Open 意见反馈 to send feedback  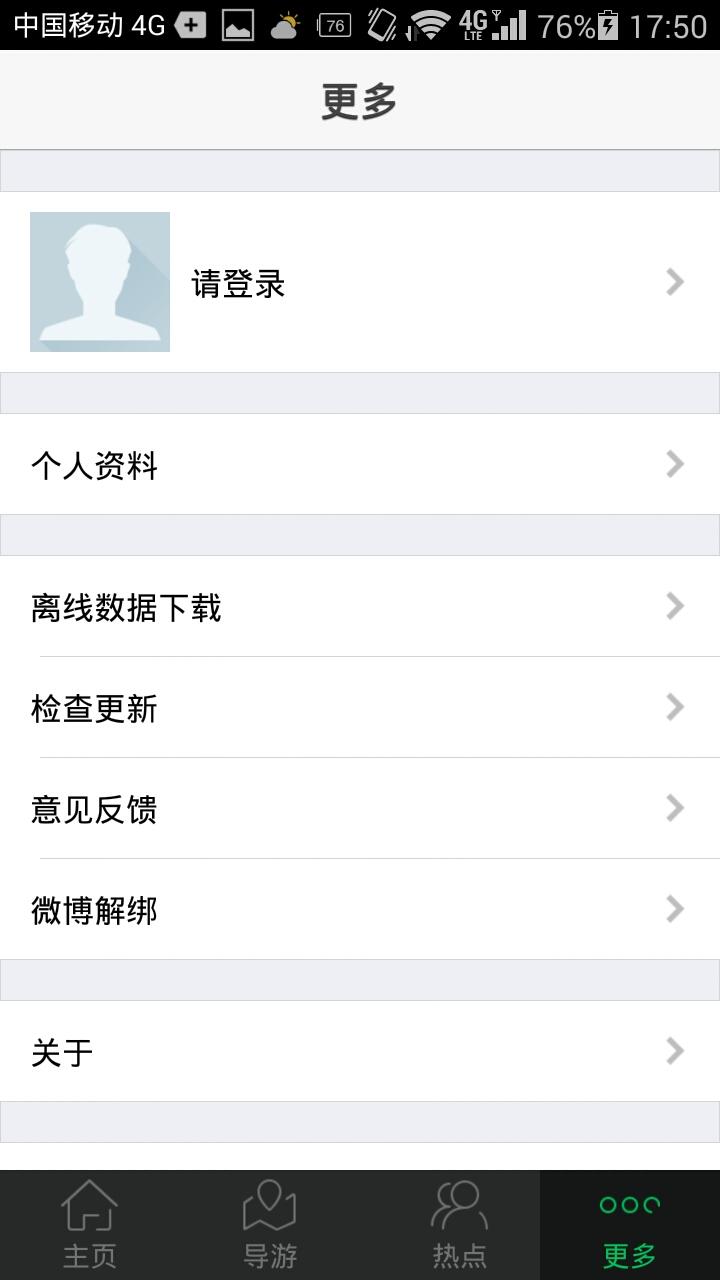(x=95, y=810)
